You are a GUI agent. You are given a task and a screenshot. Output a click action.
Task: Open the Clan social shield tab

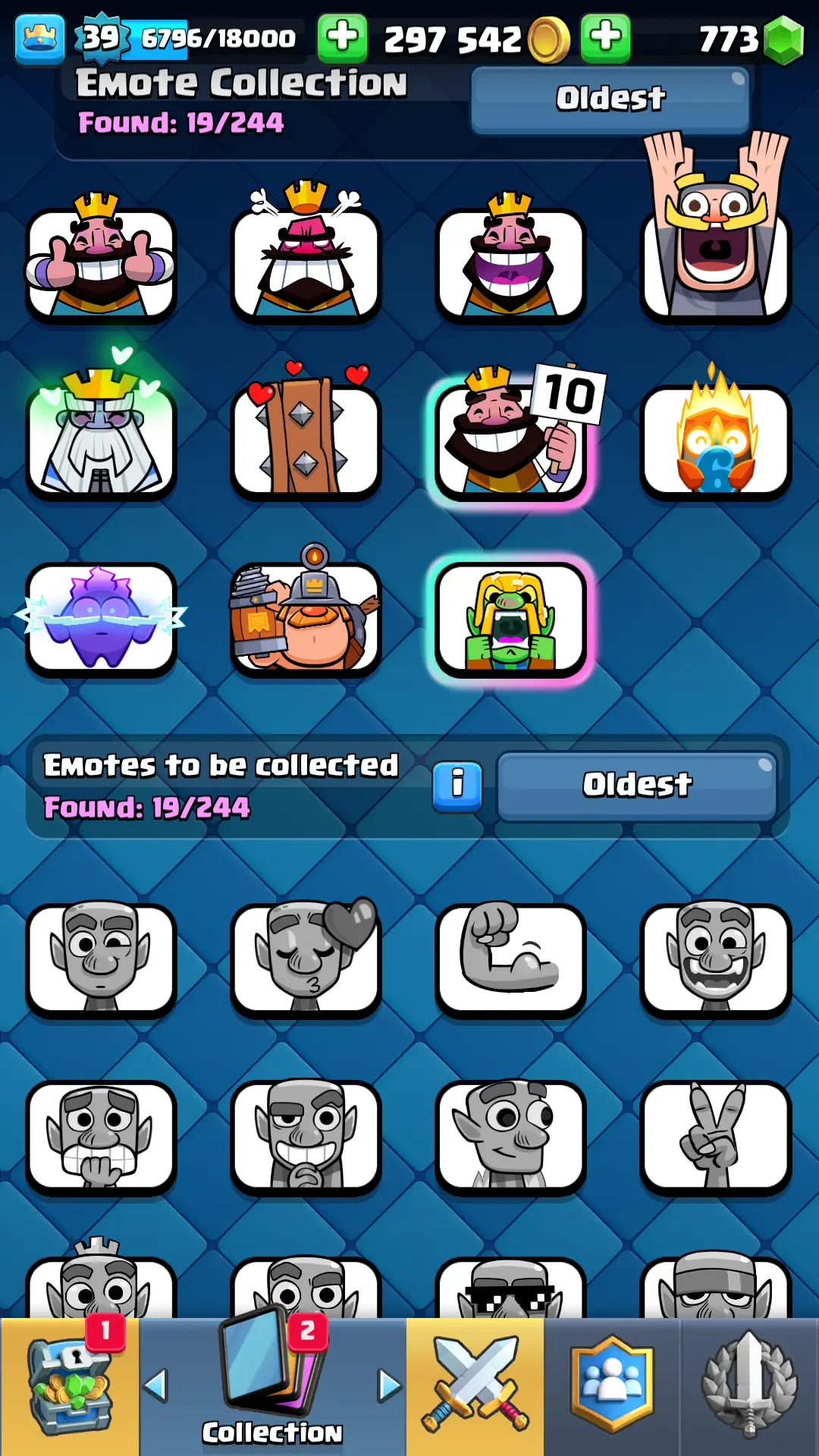tap(612, 1386)
